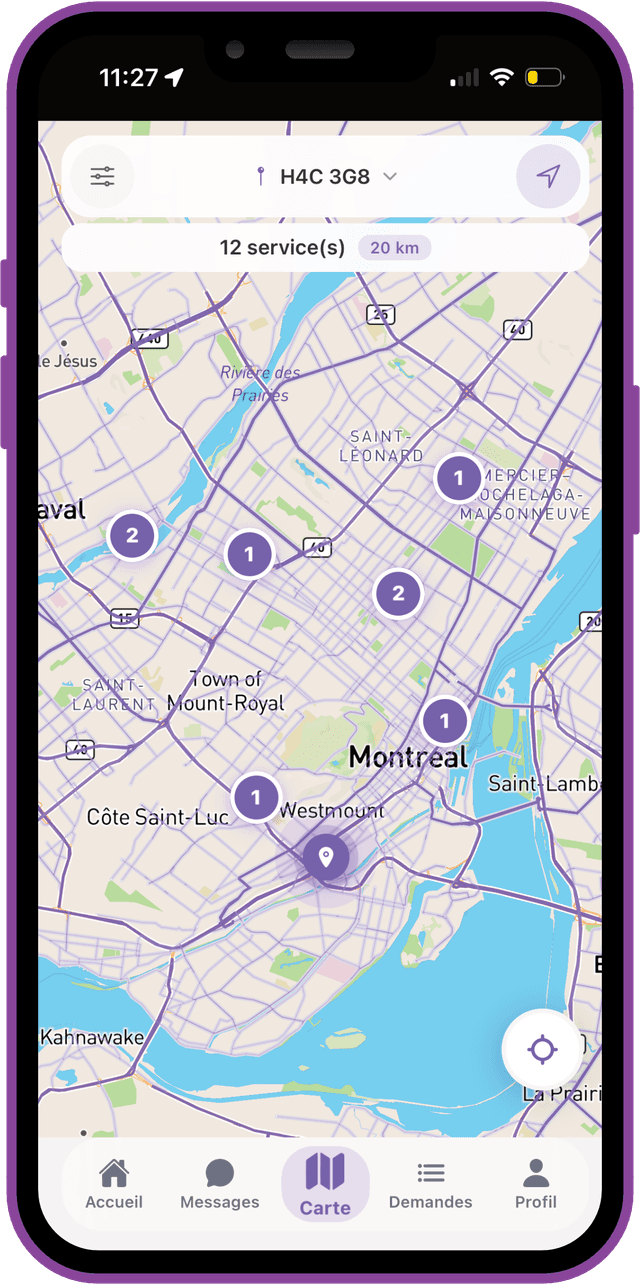Screen dimensions: 640x1285
Task: Switch to the Demandes tab
Action: coord(430,1184)
